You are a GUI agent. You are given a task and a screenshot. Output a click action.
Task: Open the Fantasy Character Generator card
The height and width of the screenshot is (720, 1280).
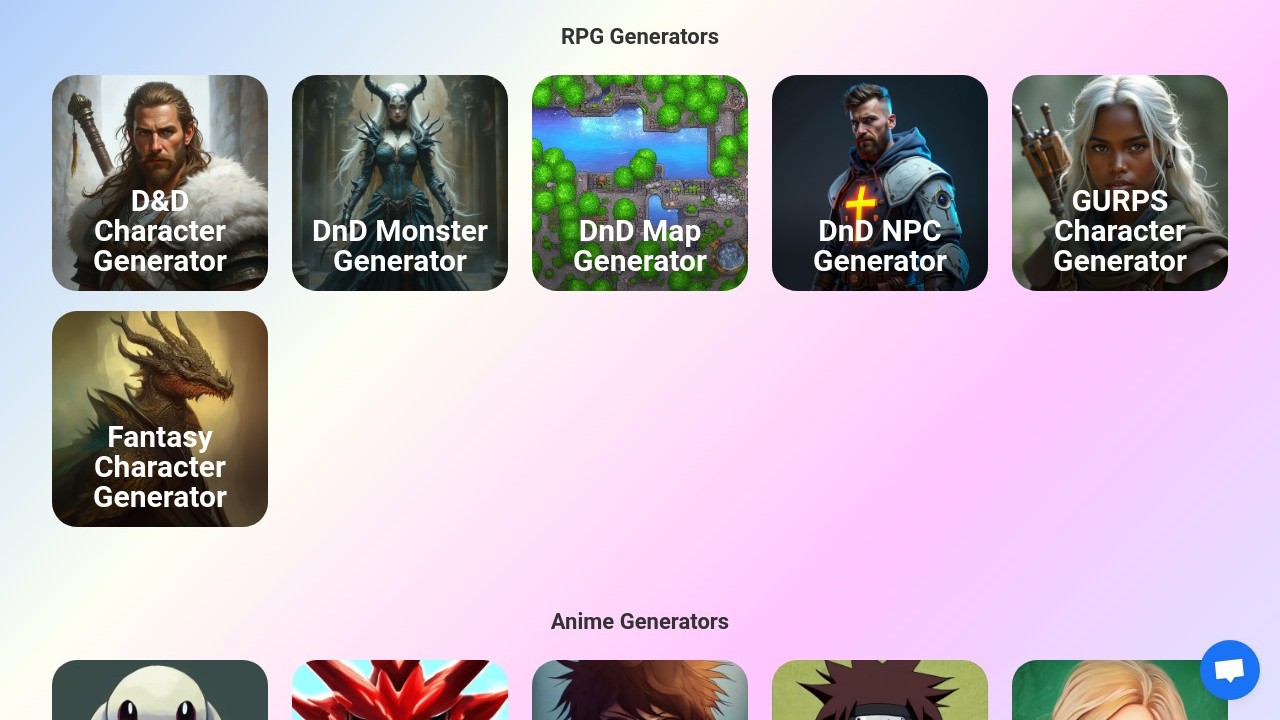click(160, 419)
